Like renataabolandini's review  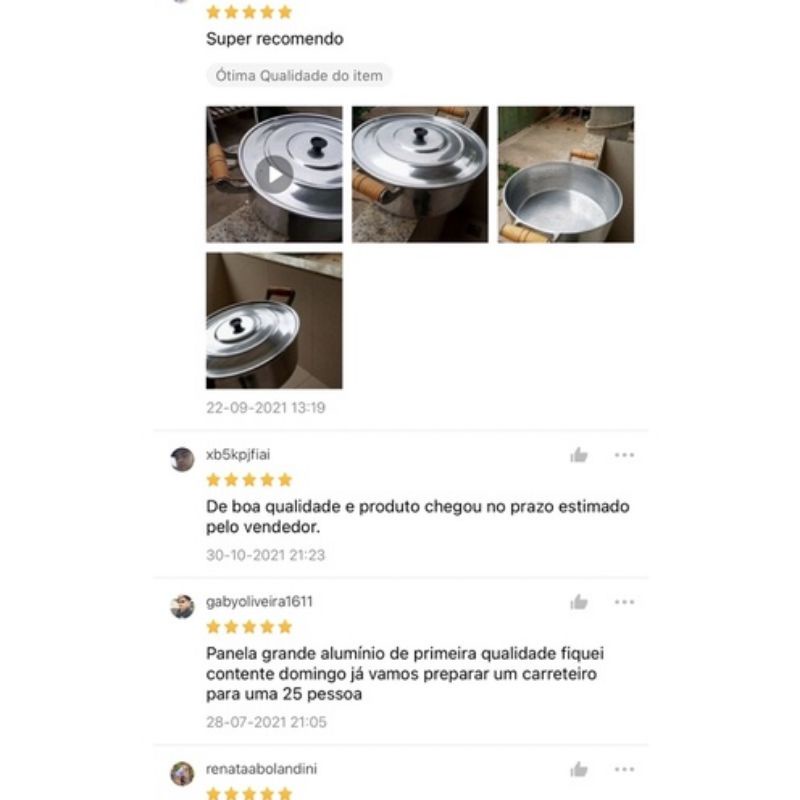tap(579, 769)
